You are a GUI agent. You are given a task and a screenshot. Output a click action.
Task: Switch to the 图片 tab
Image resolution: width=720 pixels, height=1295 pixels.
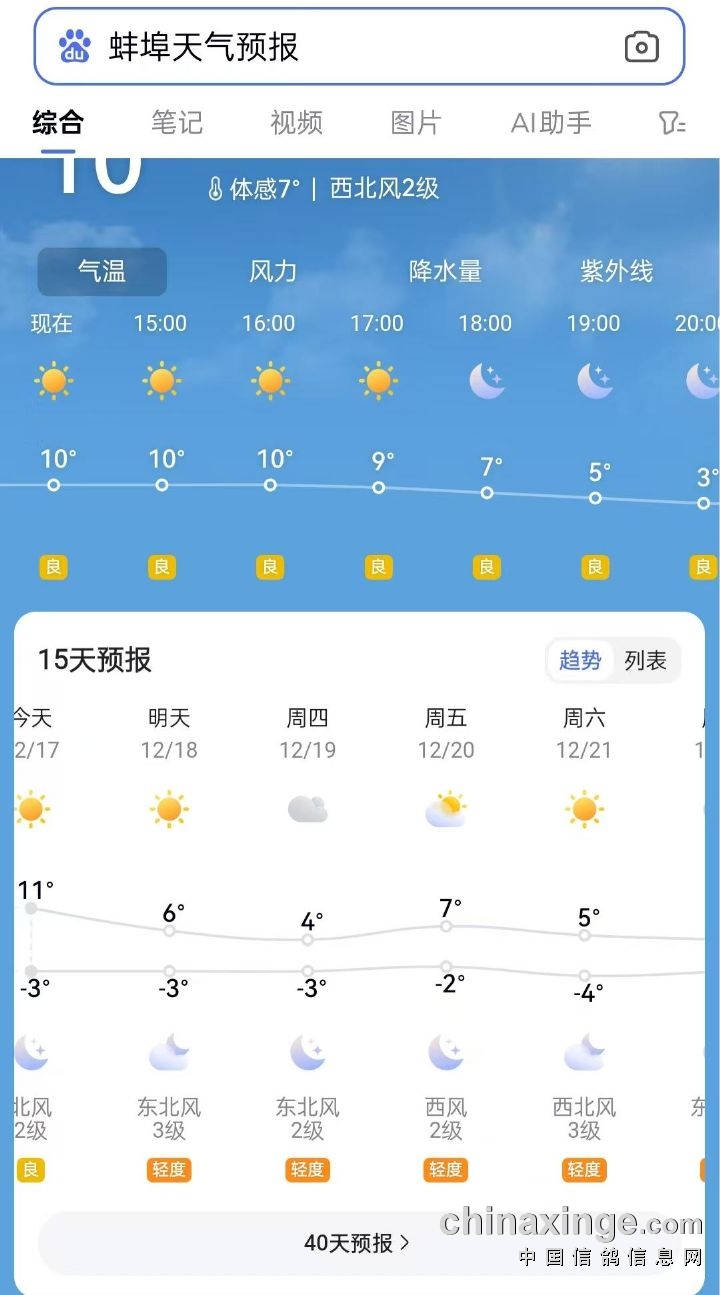[415, 123]
